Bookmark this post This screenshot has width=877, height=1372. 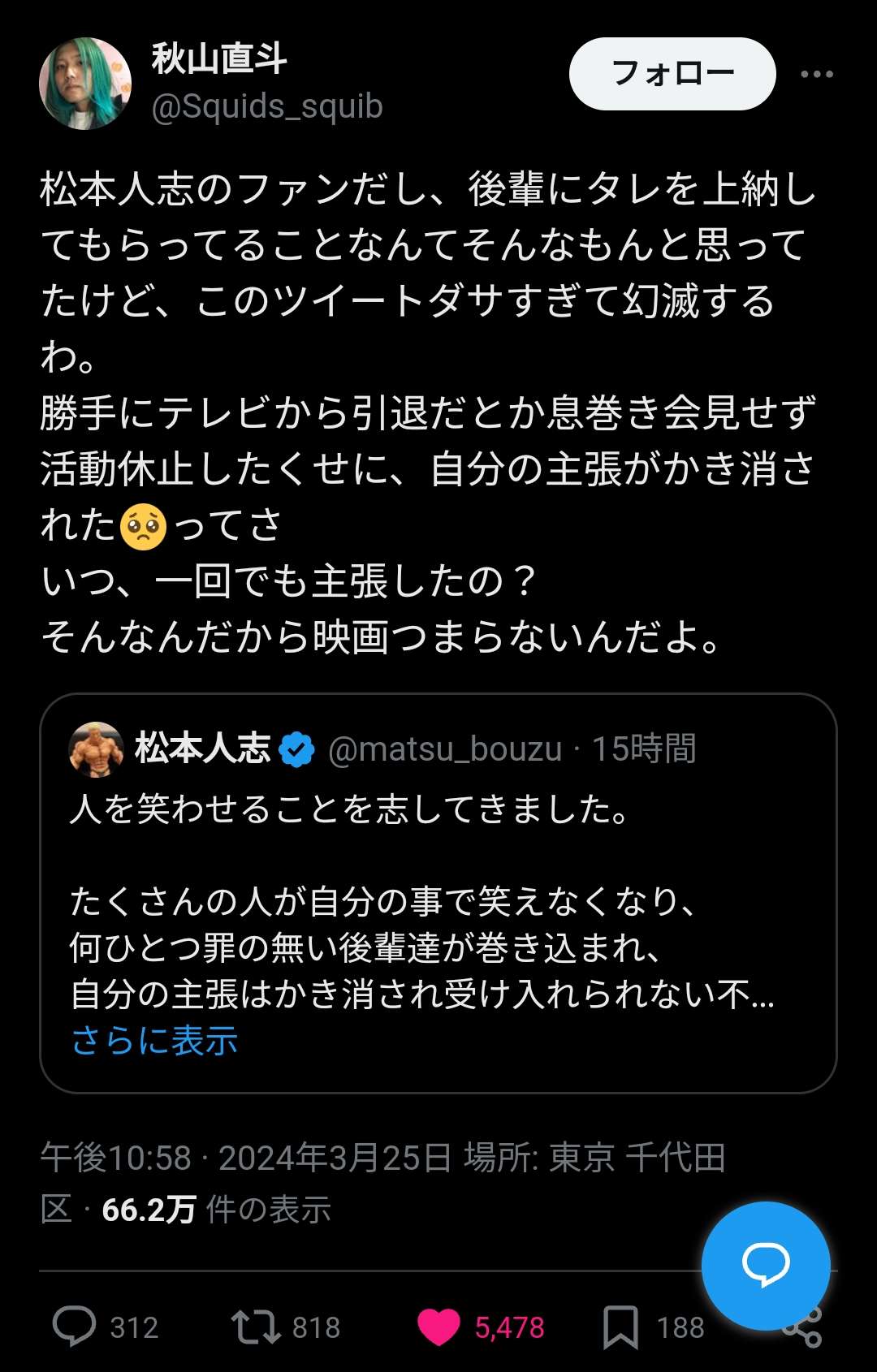tap(620, 1327)
